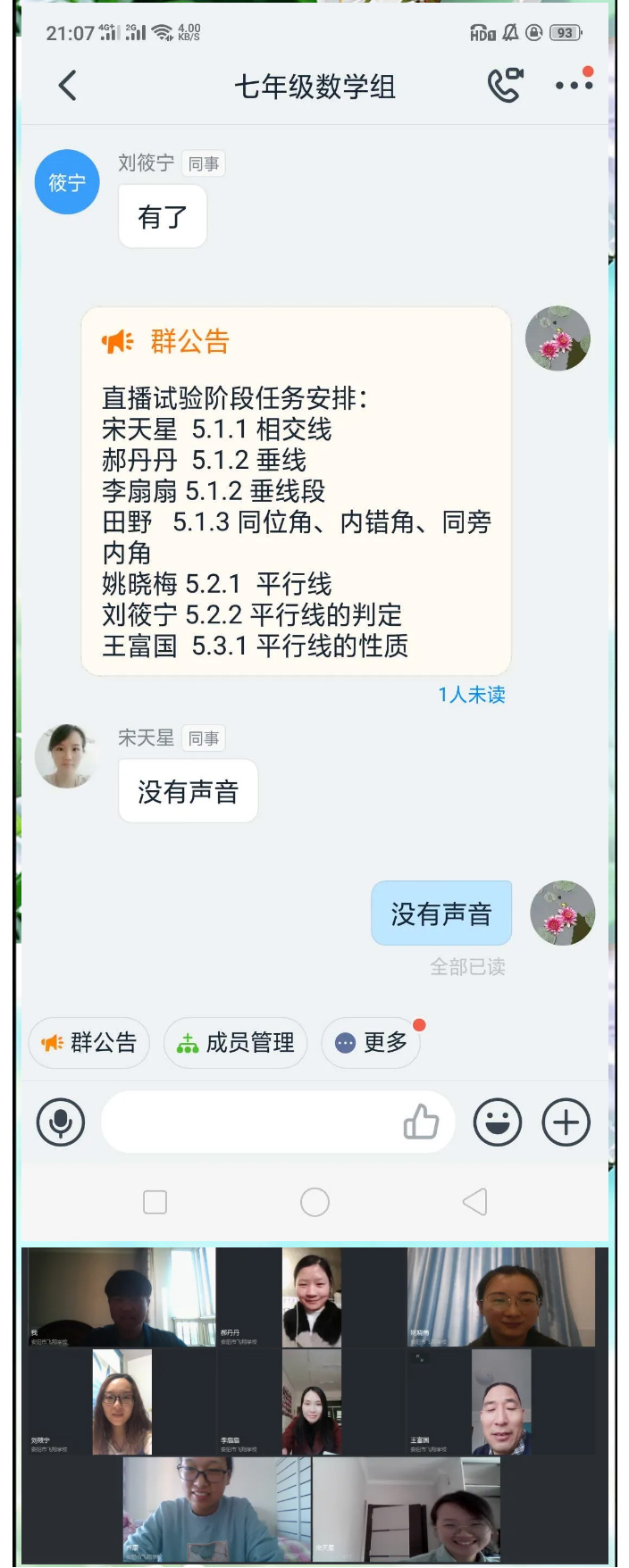Screen dimensions: 629x1568
Task: Open recent apps with square button
Action: tap(155, 1202)
